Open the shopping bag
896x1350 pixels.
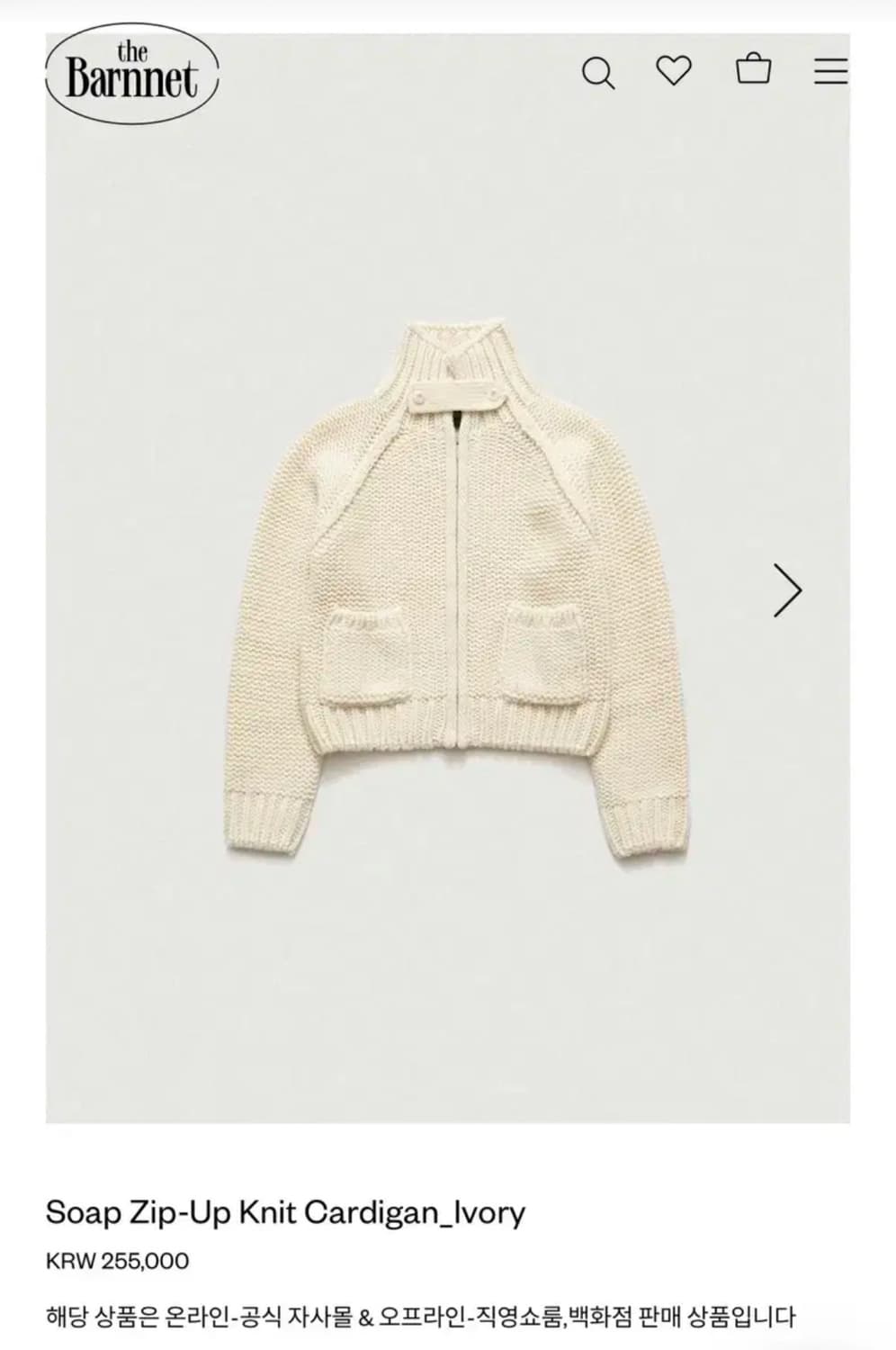(753, 69)
